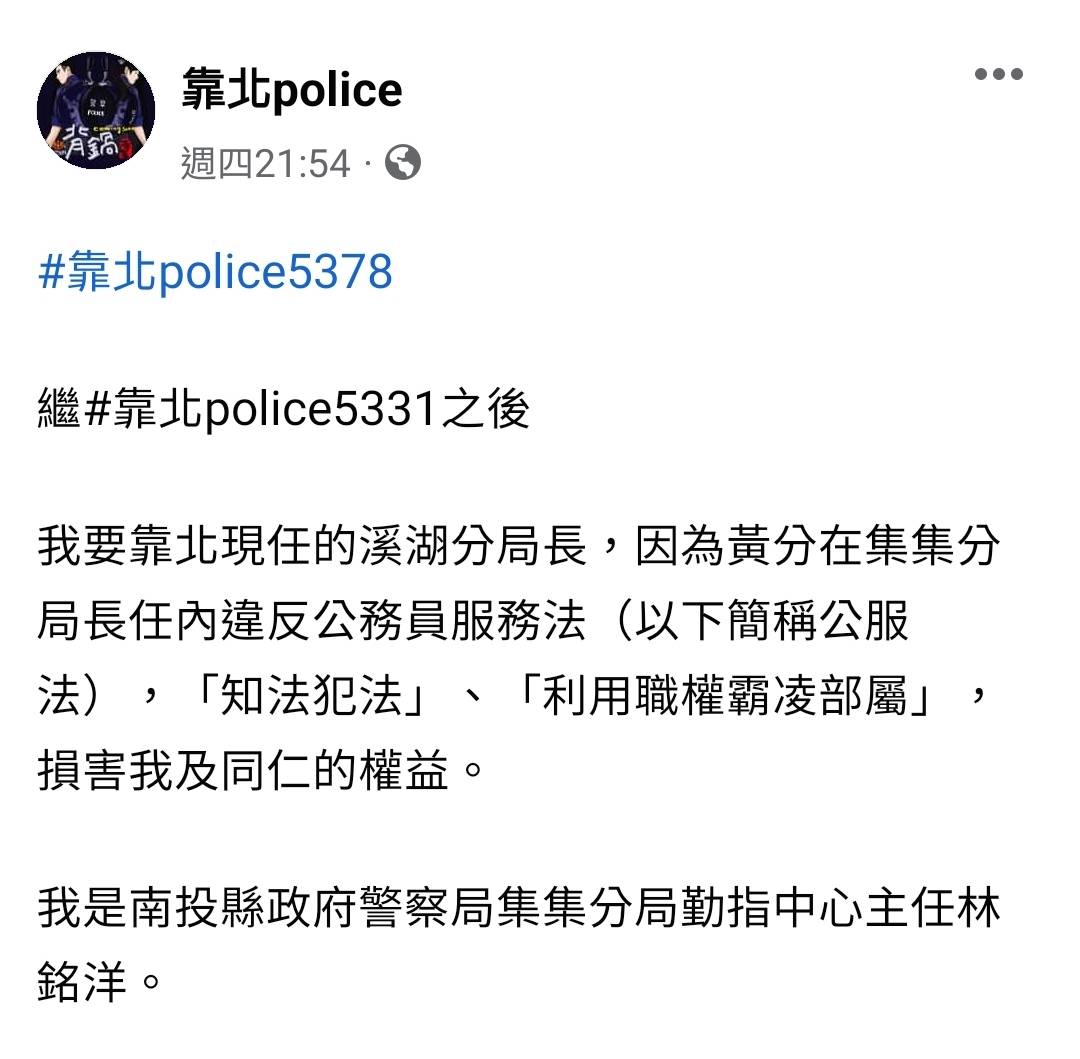
Task: Tap the post timestamp 週四21:54
Action: 265,163
